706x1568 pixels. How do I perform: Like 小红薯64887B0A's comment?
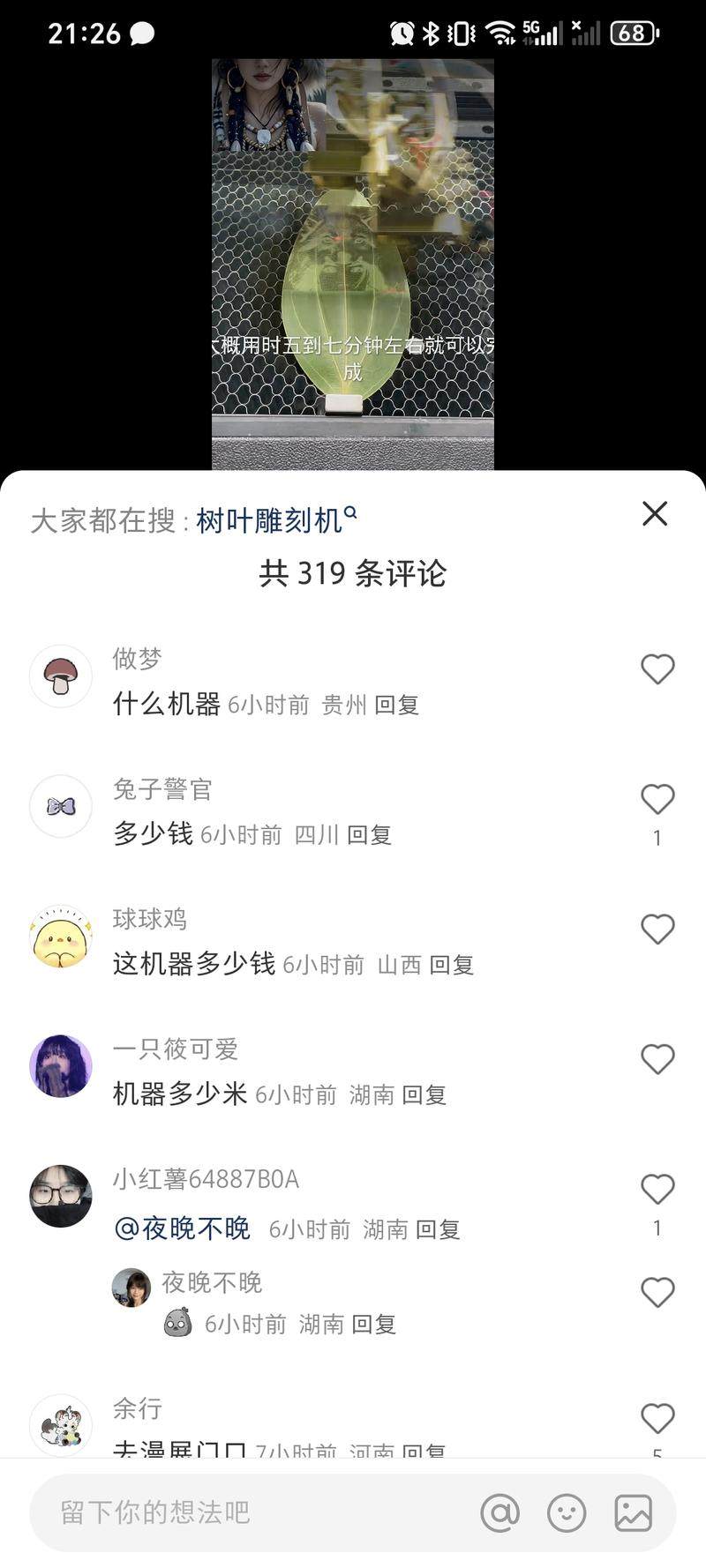tap(657, 1189)
